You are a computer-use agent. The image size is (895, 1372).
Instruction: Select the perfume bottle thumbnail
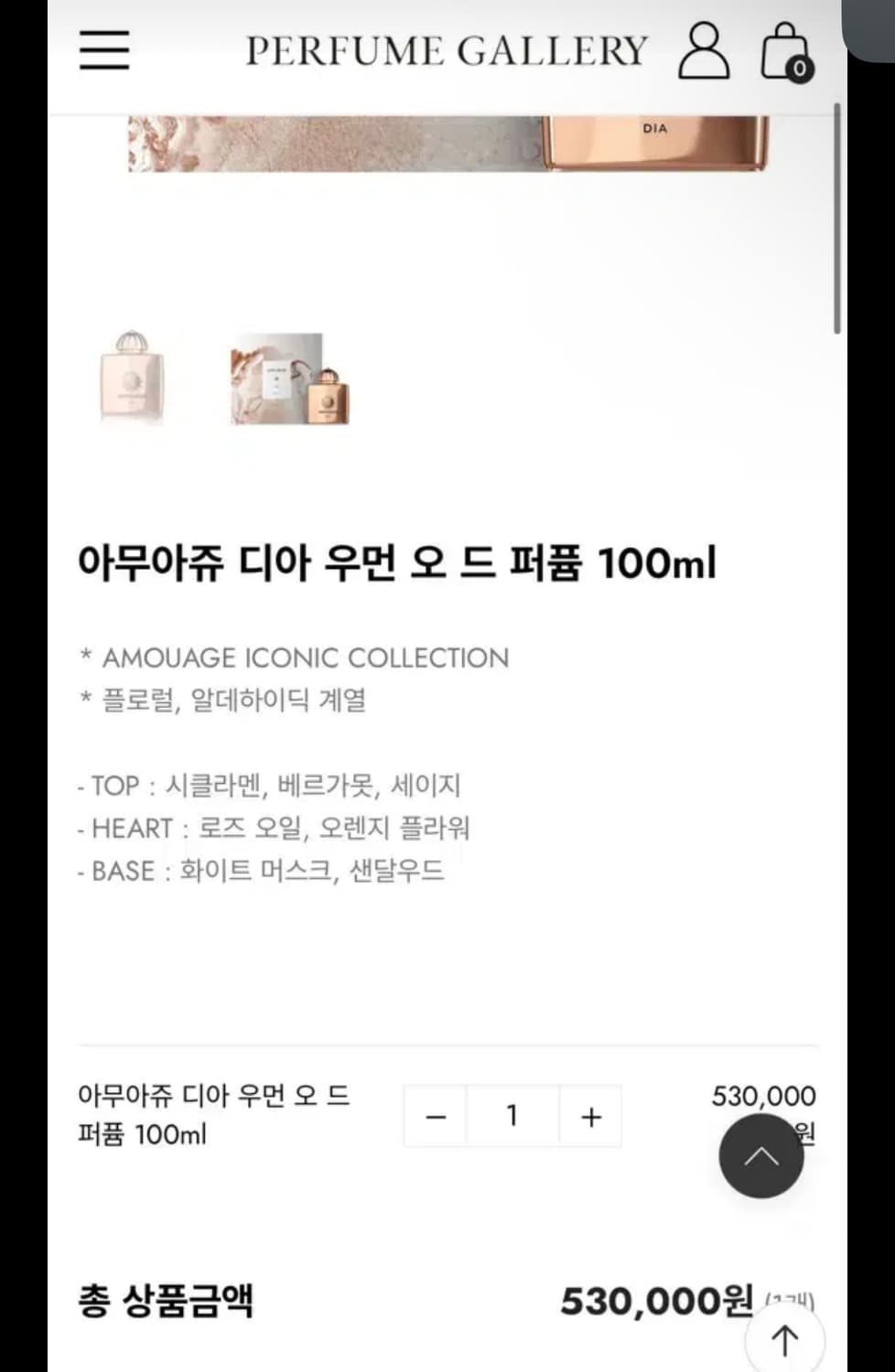(x=129, y=379)
